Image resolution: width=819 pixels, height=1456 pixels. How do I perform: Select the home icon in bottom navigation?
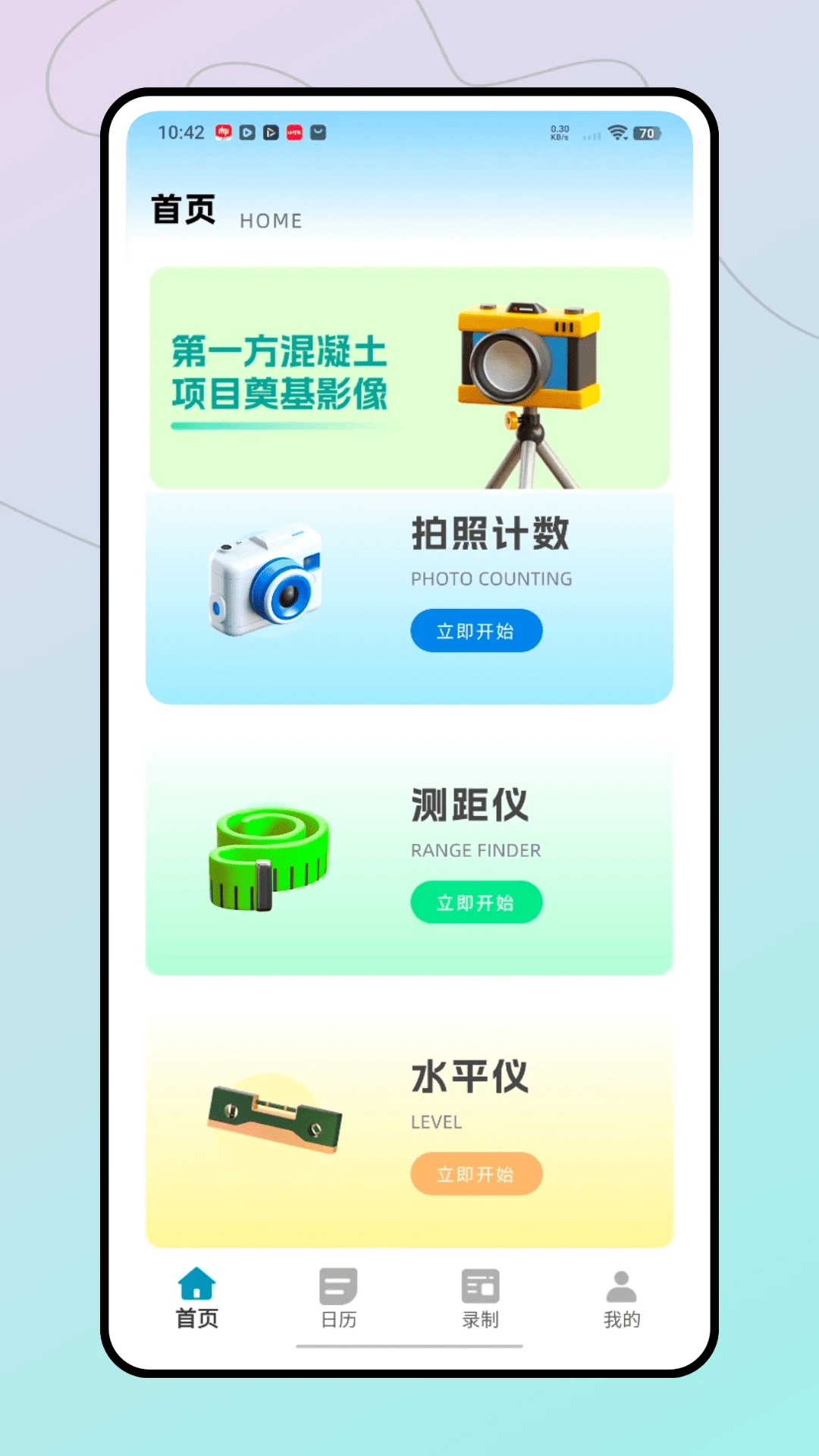pos(196,1285)
